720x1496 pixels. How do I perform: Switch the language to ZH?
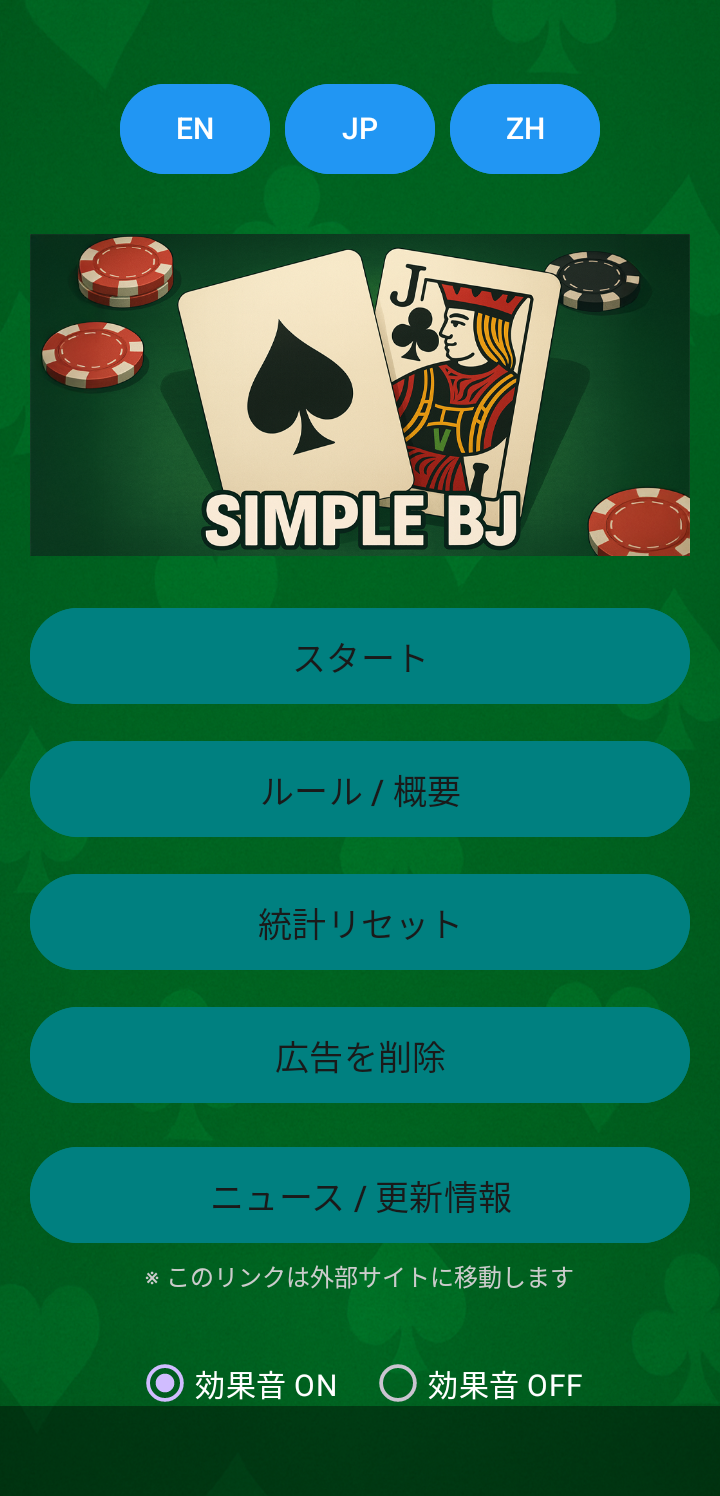pyautogui.click(x=524, y=128)
